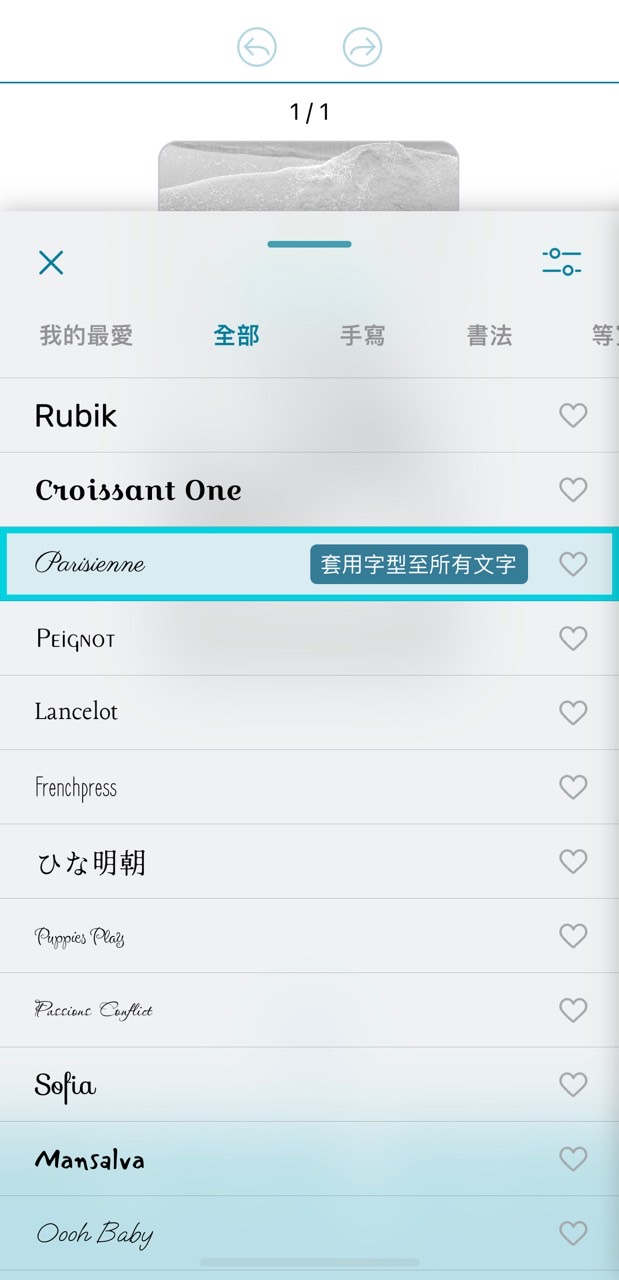Switch to the 書法 tab
The height and width of the screenshot is (1280, 619).
(x=489, y=336)
